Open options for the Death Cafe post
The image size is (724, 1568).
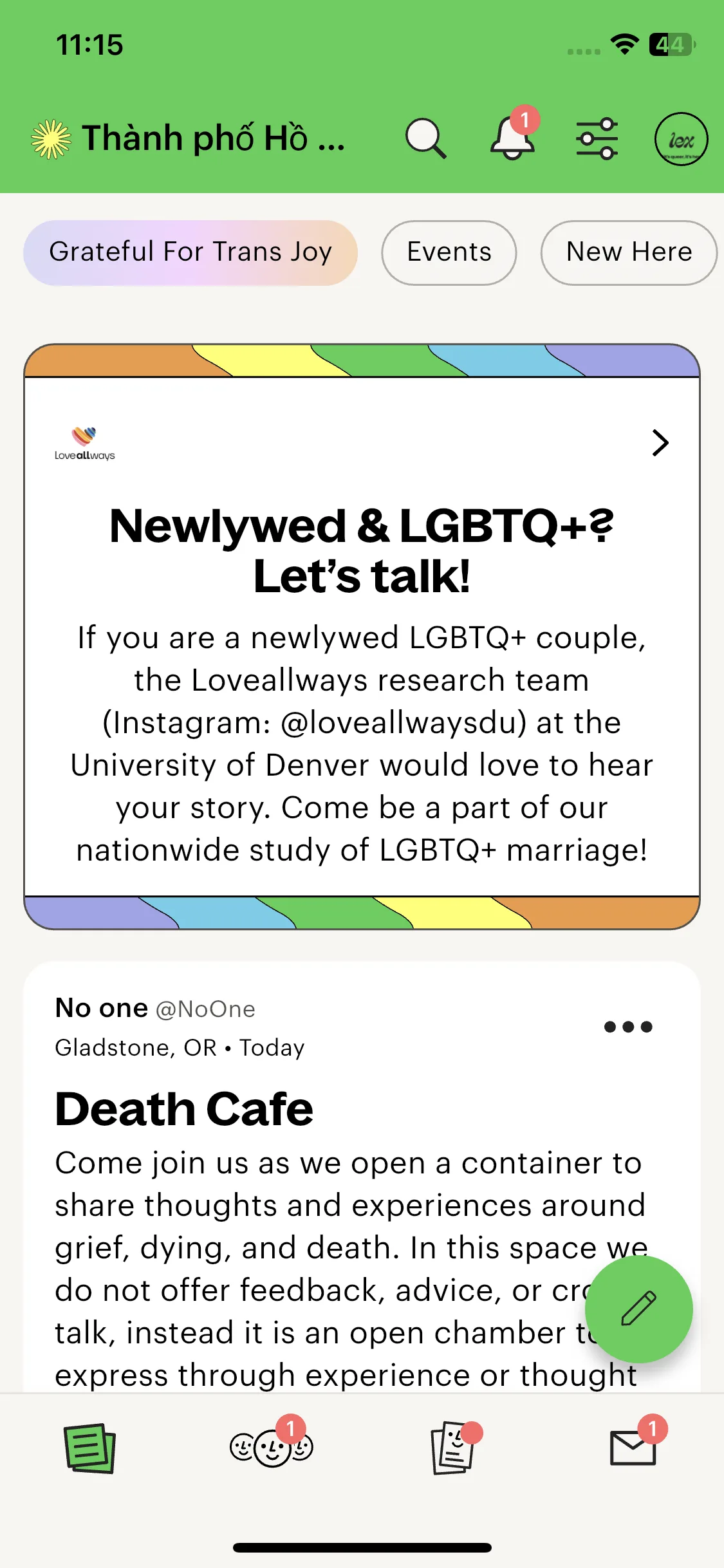[x=628, y=1027]
